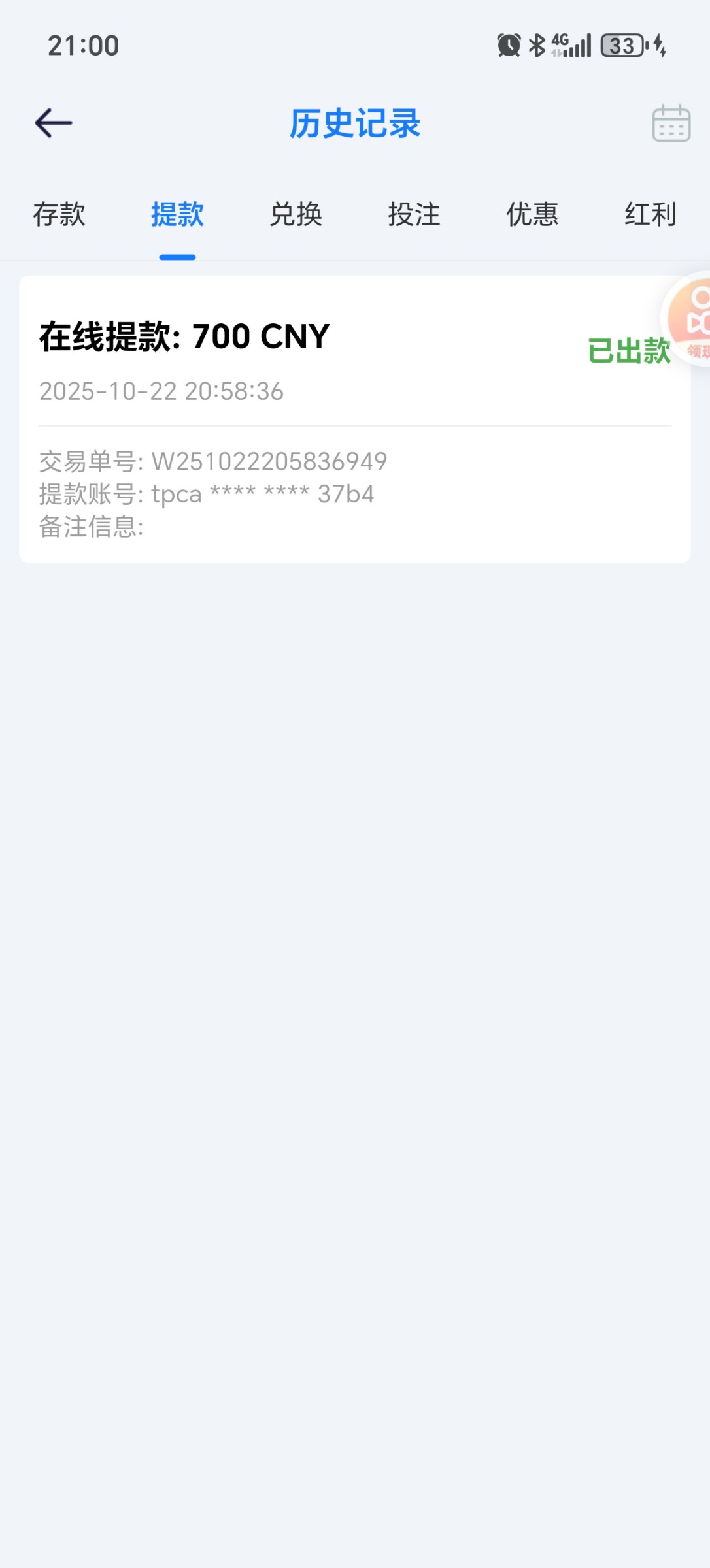Open the 兑换 tab
This screenshot has width=710, height=1568.
click(296, 214)
